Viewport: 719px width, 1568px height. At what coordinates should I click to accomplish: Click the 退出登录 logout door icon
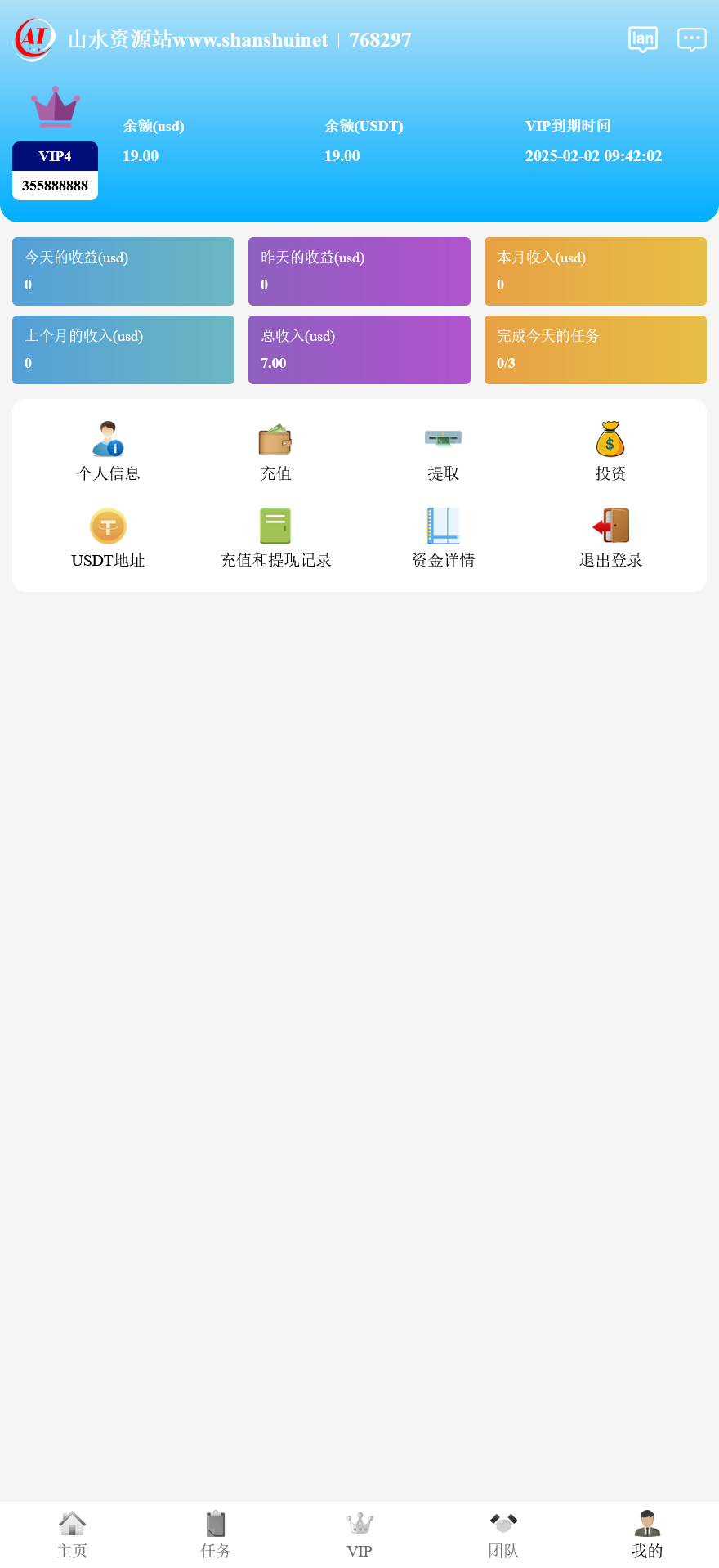pos(611,526)
